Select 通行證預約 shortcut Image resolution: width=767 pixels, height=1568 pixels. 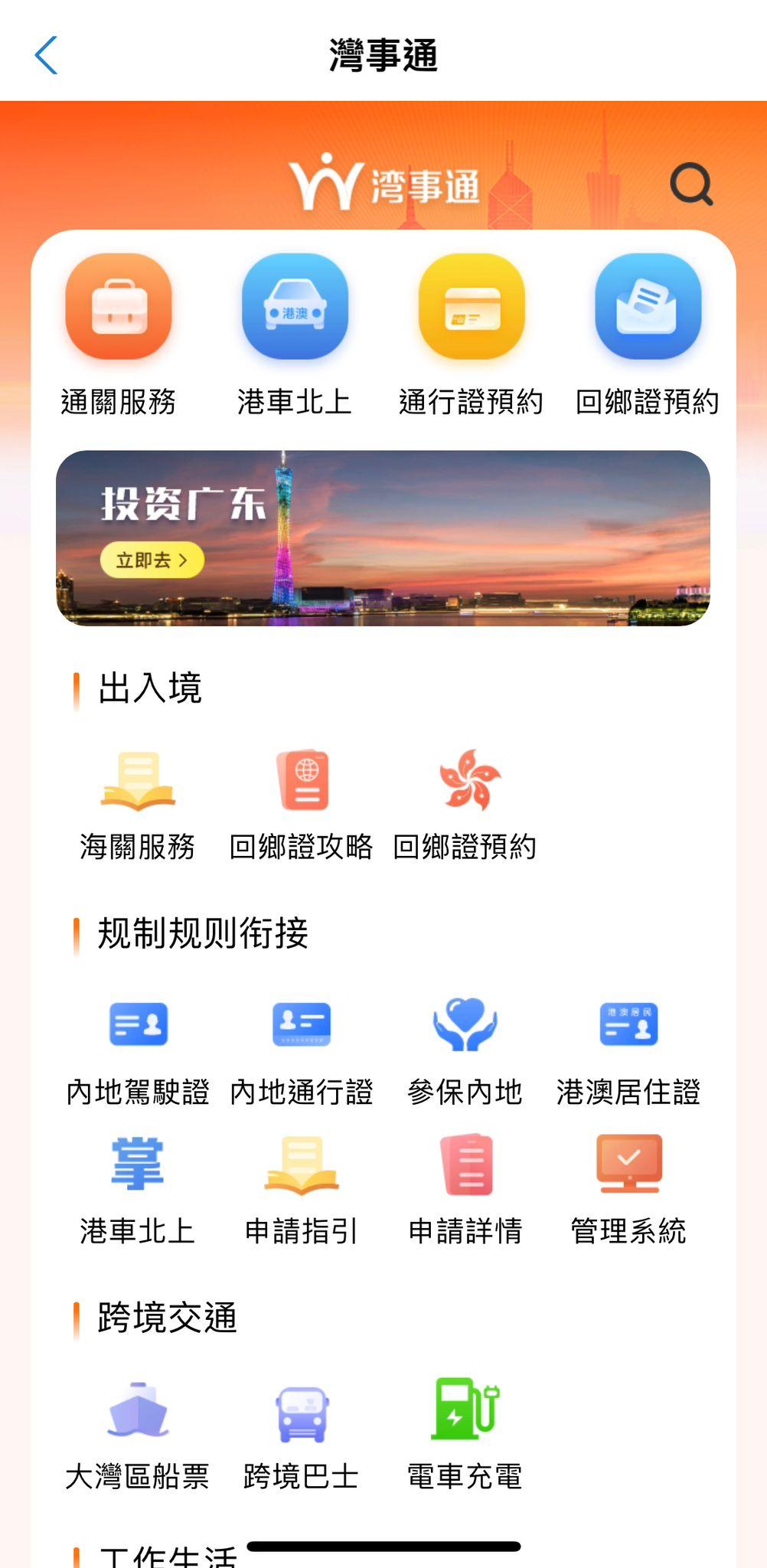point(472,307)
